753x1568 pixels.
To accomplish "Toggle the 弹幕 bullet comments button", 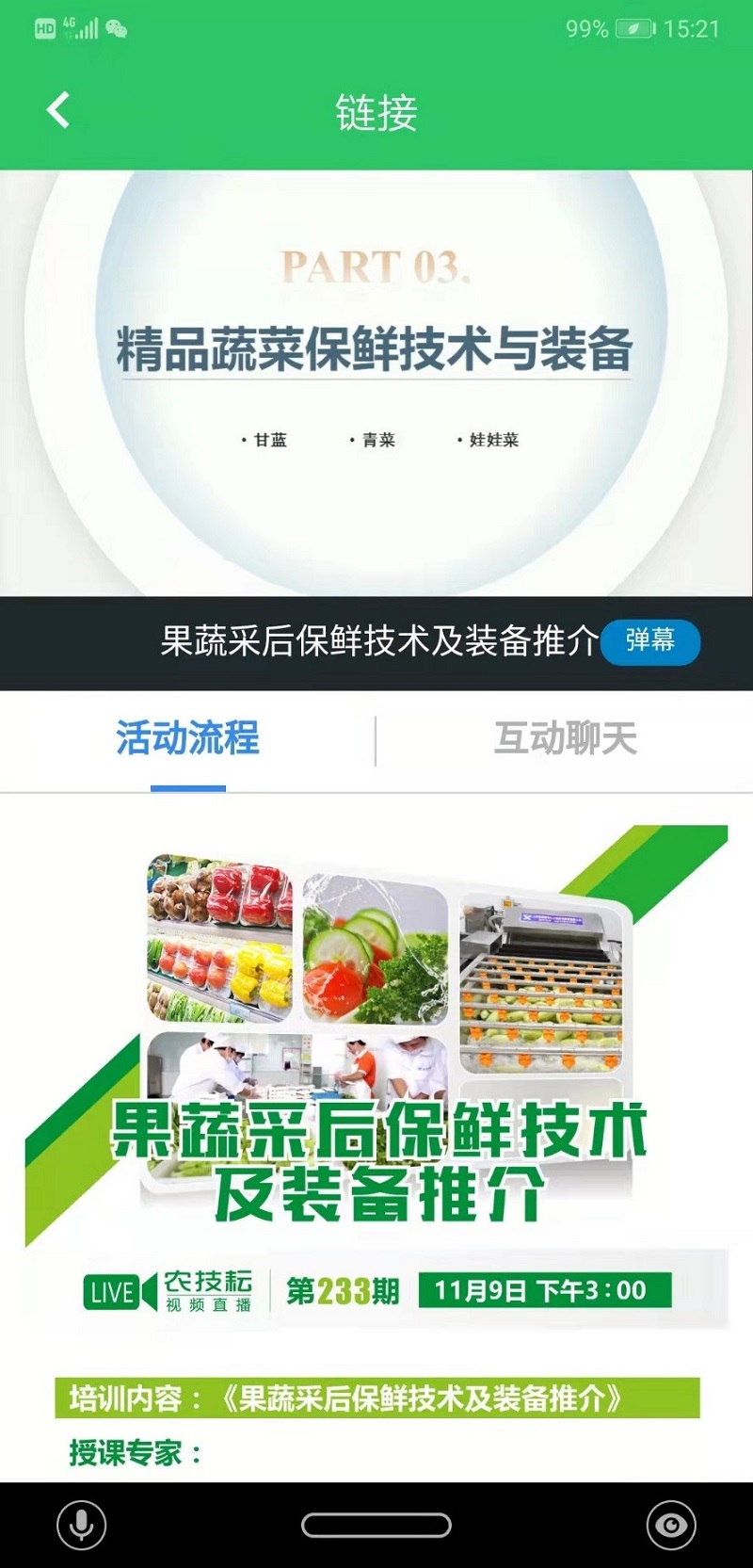I will coord(649,641).
